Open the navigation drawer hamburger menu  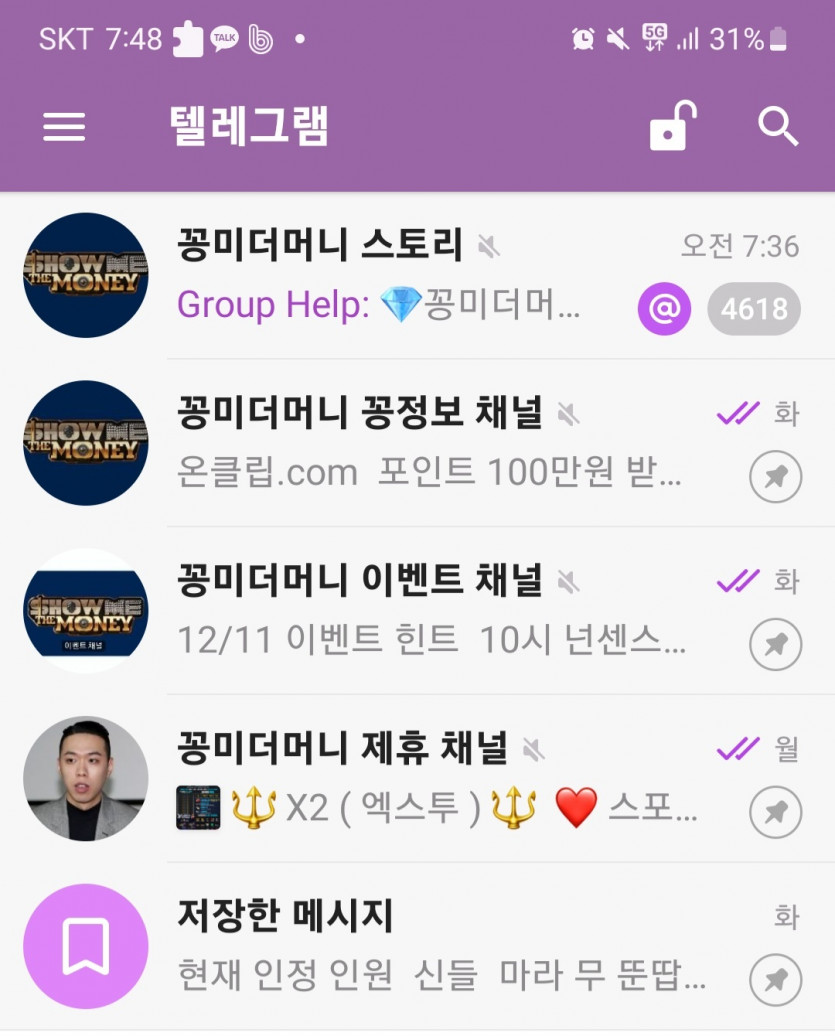click(64, 125)
